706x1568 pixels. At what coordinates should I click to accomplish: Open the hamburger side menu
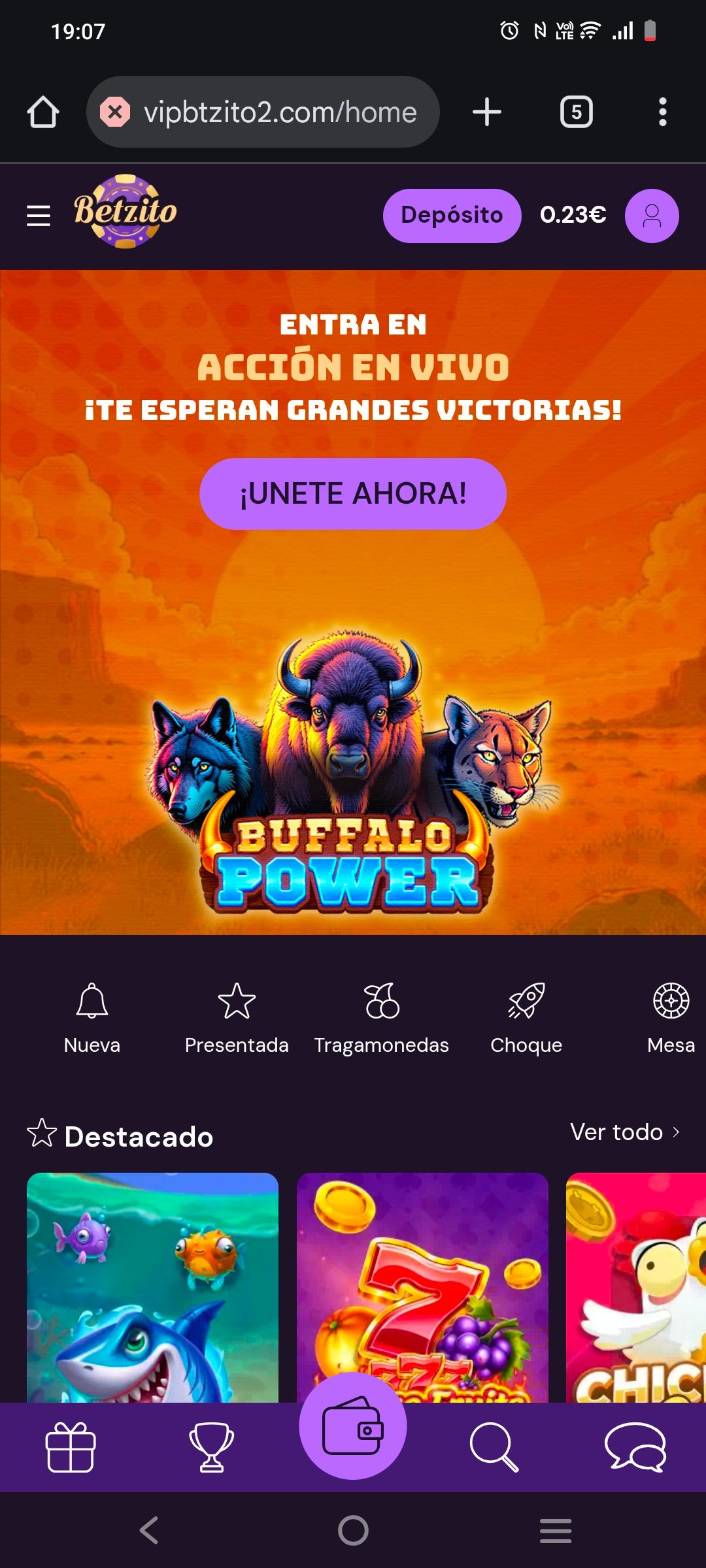[x=39, y=216]
